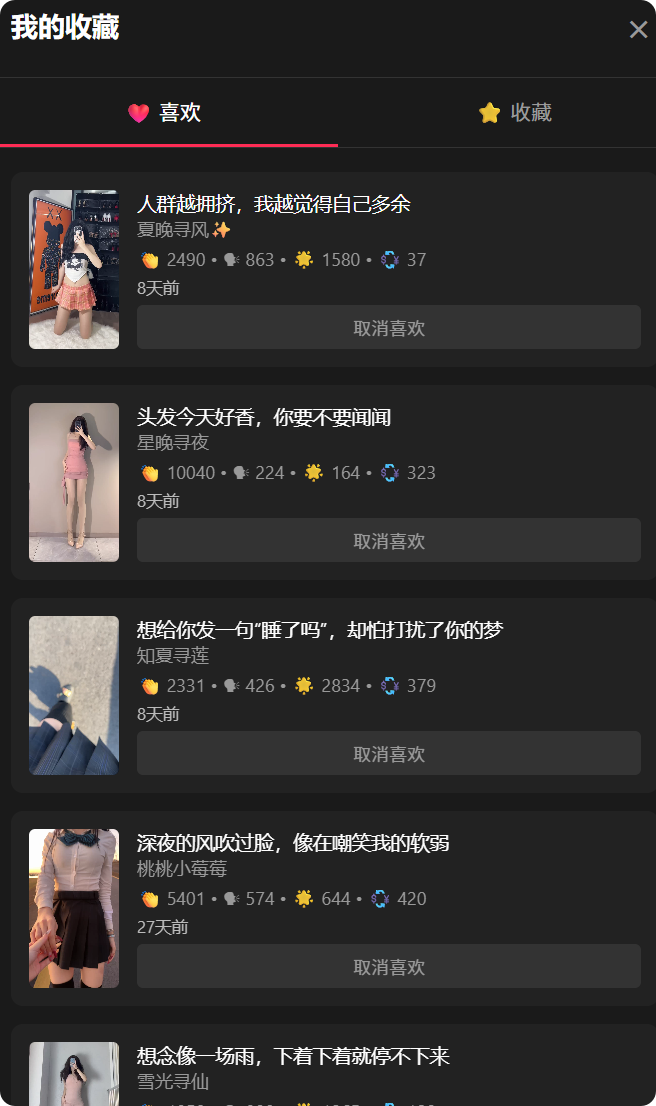Open the 深夜的风吹过脸 post thumbnail
The image size is (656, 1106).
pyautogui.click(x=74, y=908)
